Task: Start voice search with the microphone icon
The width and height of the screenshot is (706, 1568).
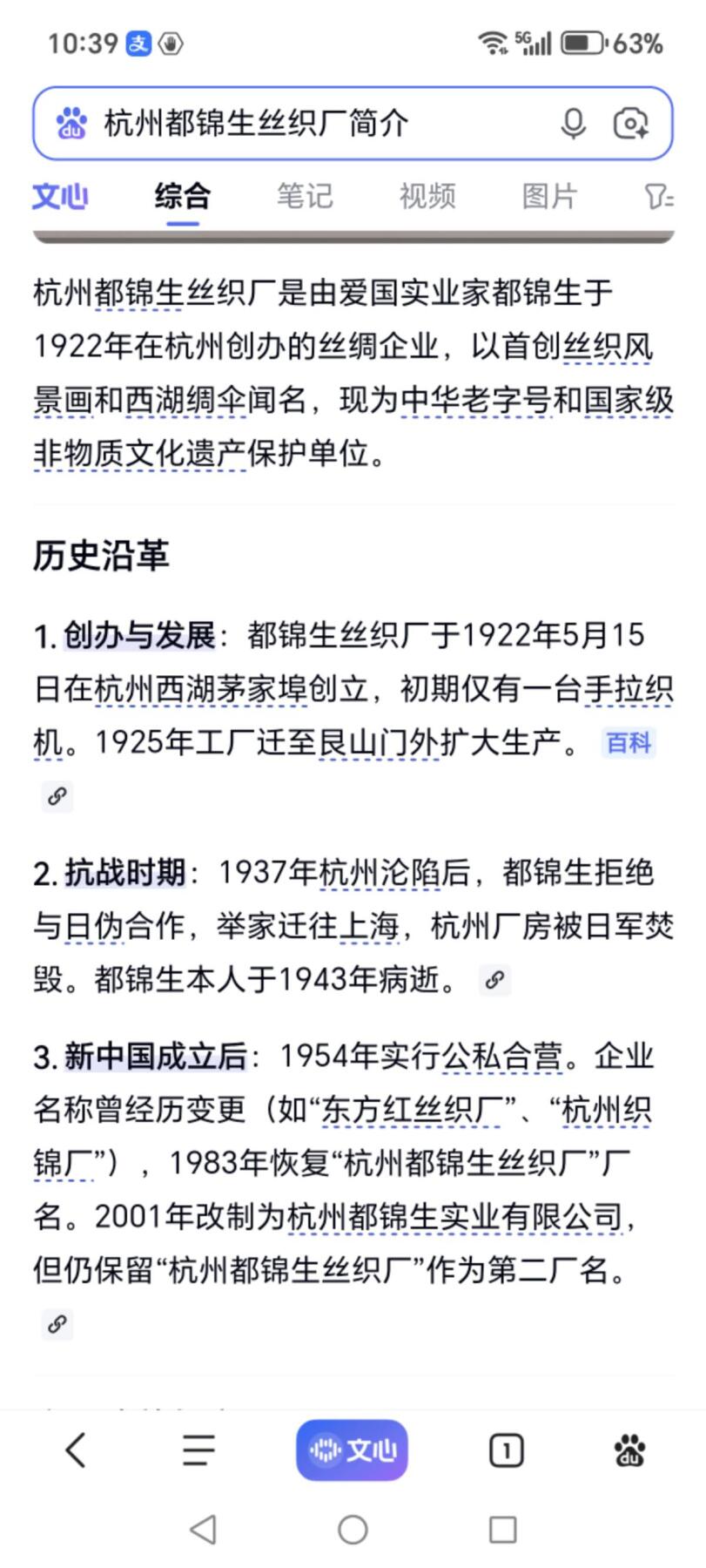Action: [x=575, y=123]
